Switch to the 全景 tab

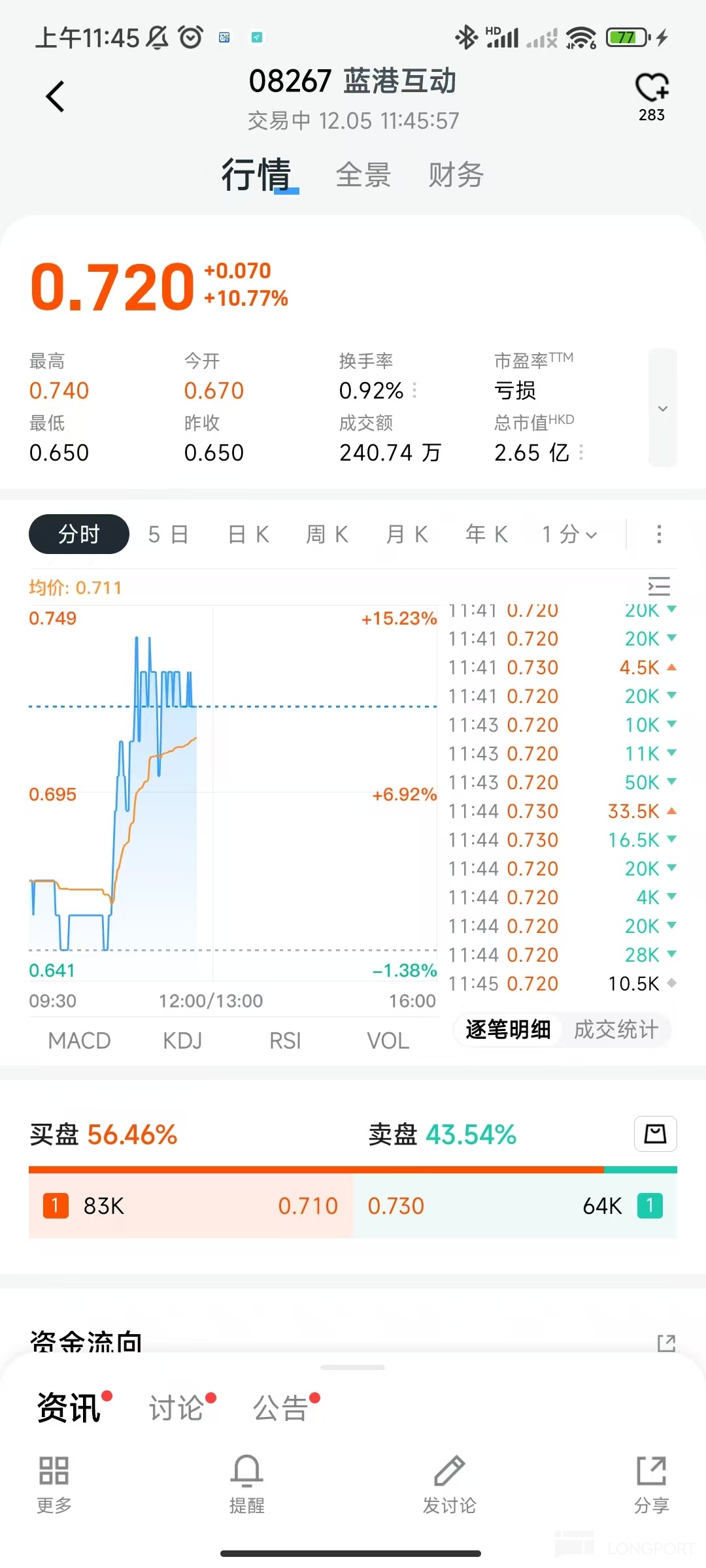363,175
